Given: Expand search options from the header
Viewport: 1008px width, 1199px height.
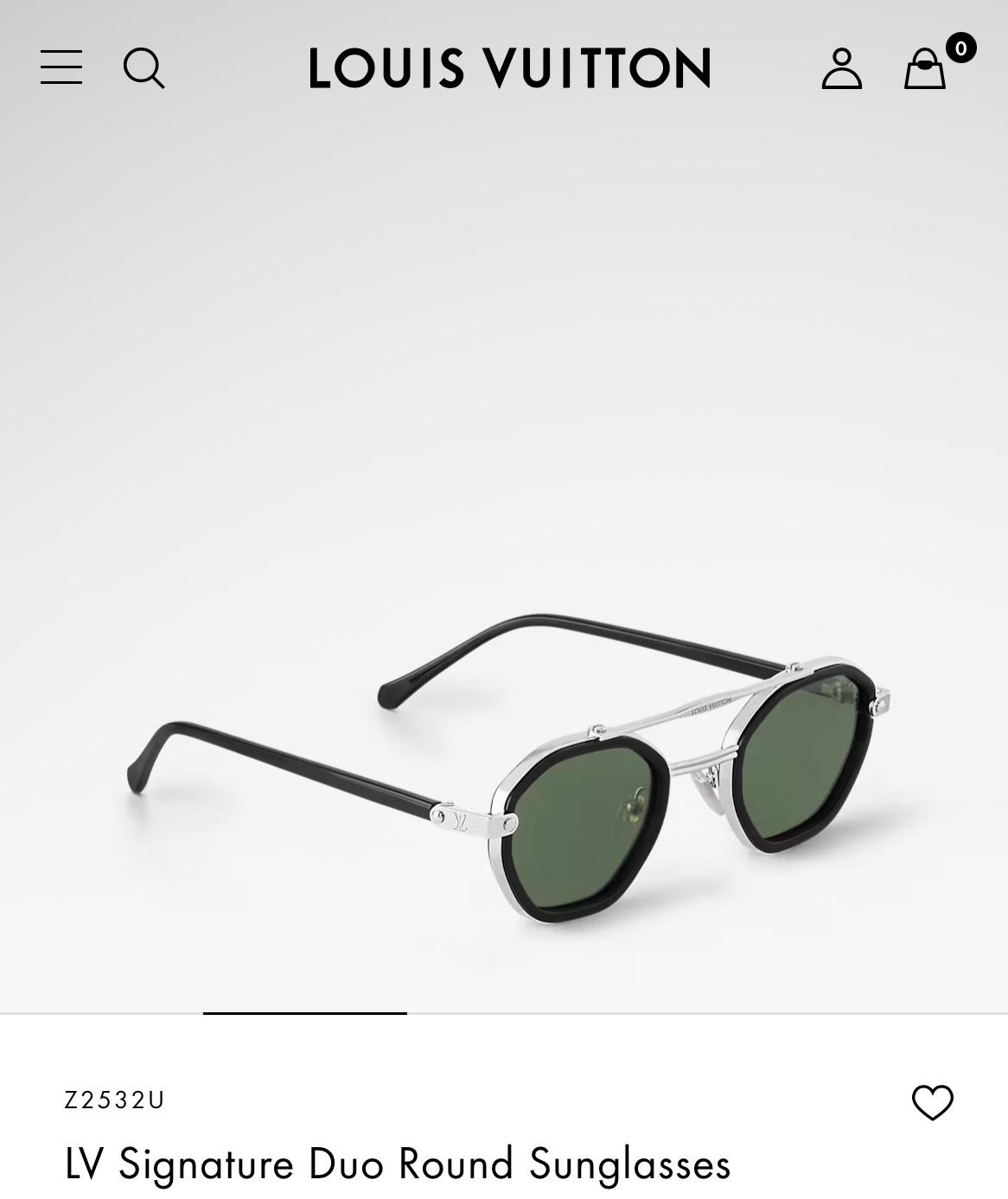Looking at the screenshot, I should 144,68.
